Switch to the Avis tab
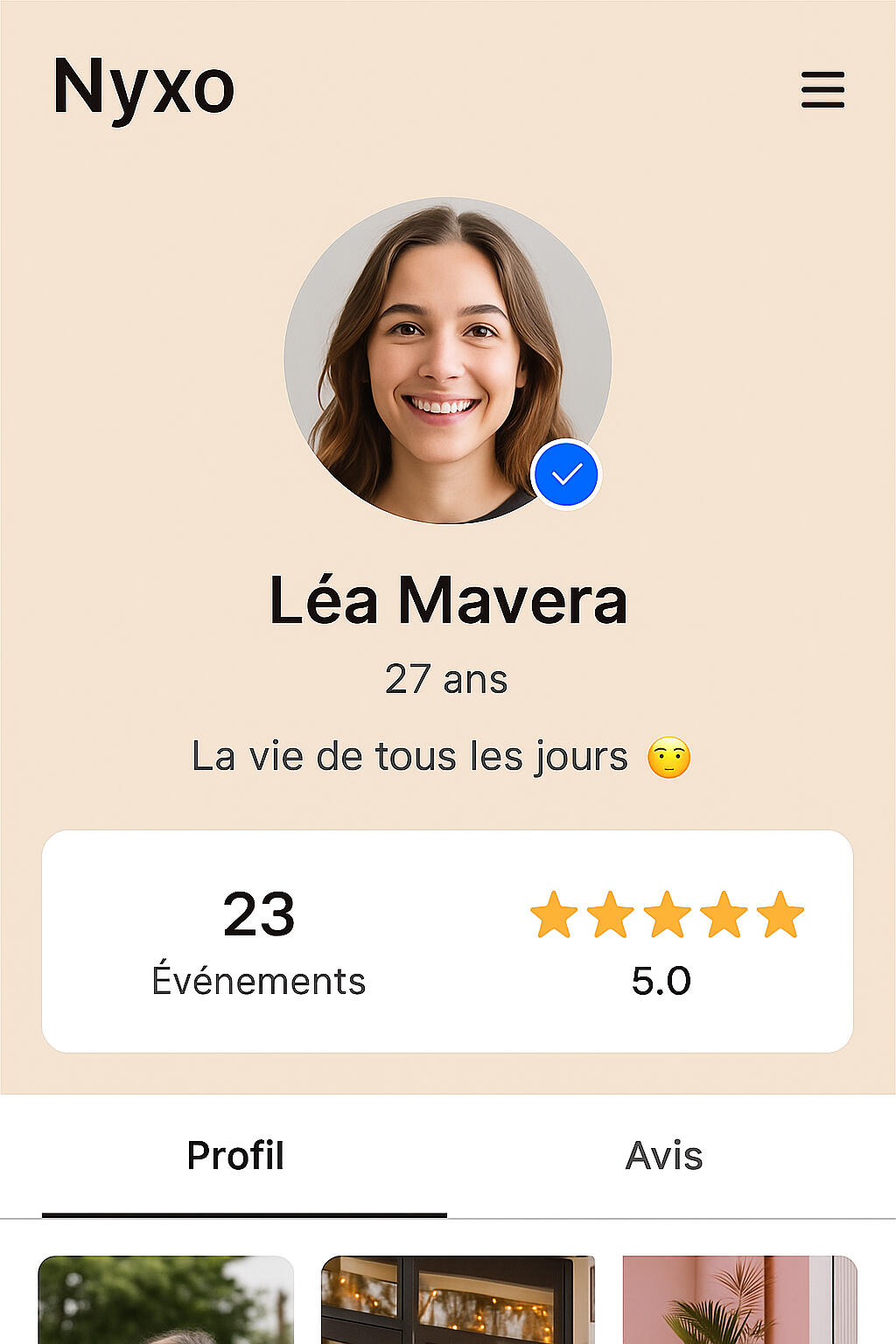The height and width of the screenshot is (1344, 896). [x=663, y=1156]
